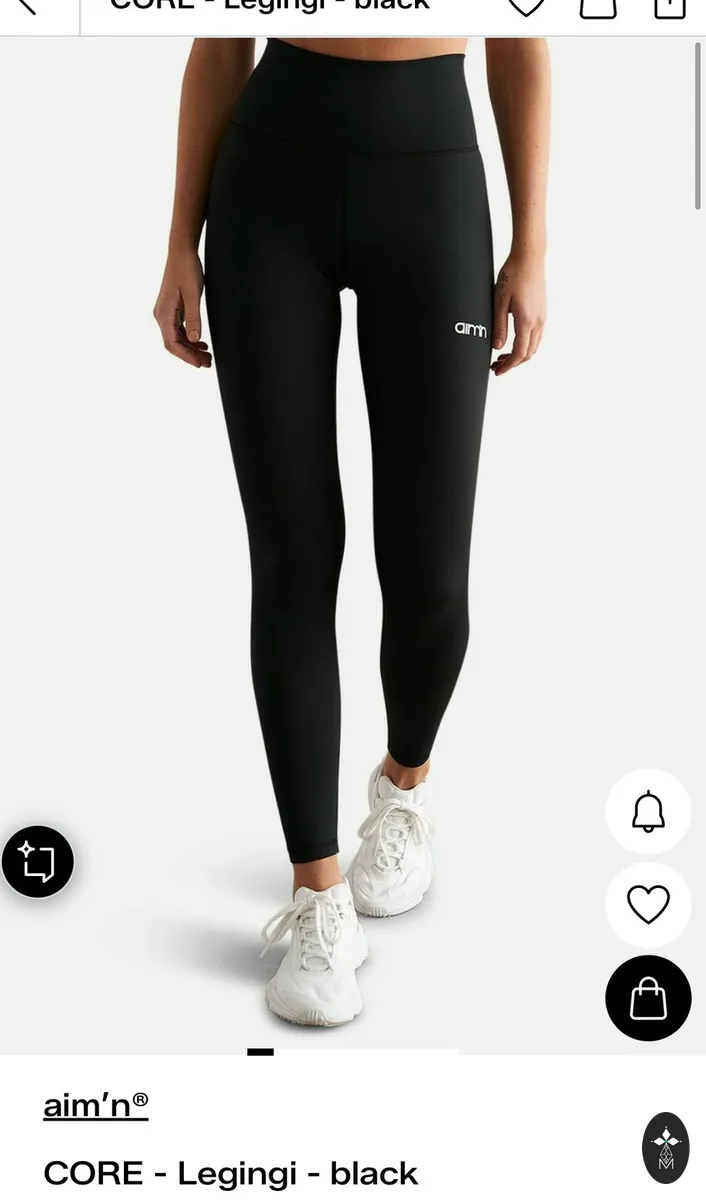
Task: Tap the notification bell on the product image
Action: point(648,811)
